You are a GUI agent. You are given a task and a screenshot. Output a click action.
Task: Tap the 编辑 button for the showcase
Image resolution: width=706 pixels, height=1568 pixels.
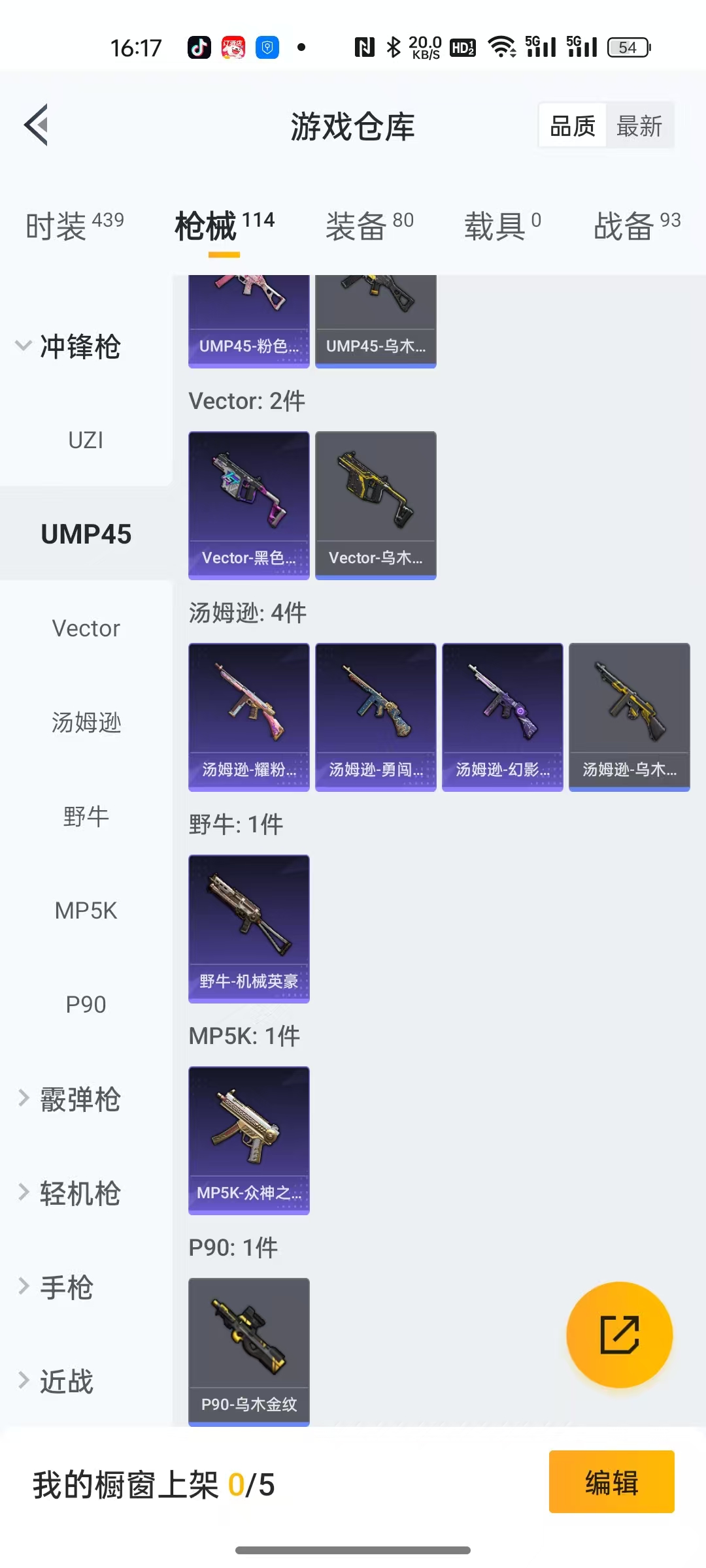tap(611, 1482)
